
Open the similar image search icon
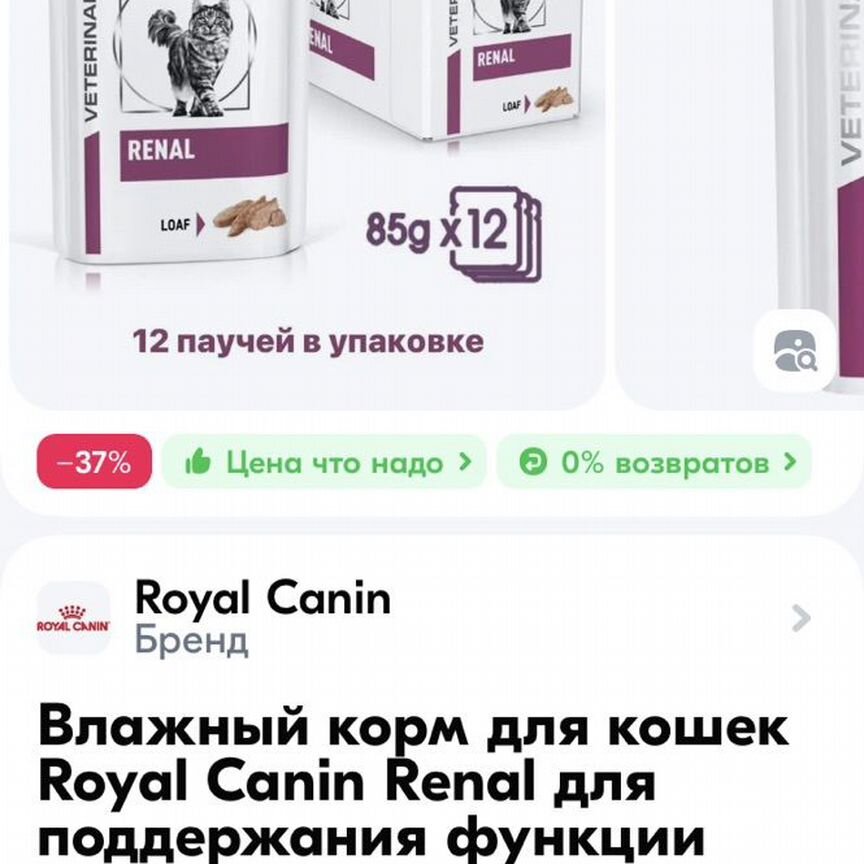tap(794, 351)
